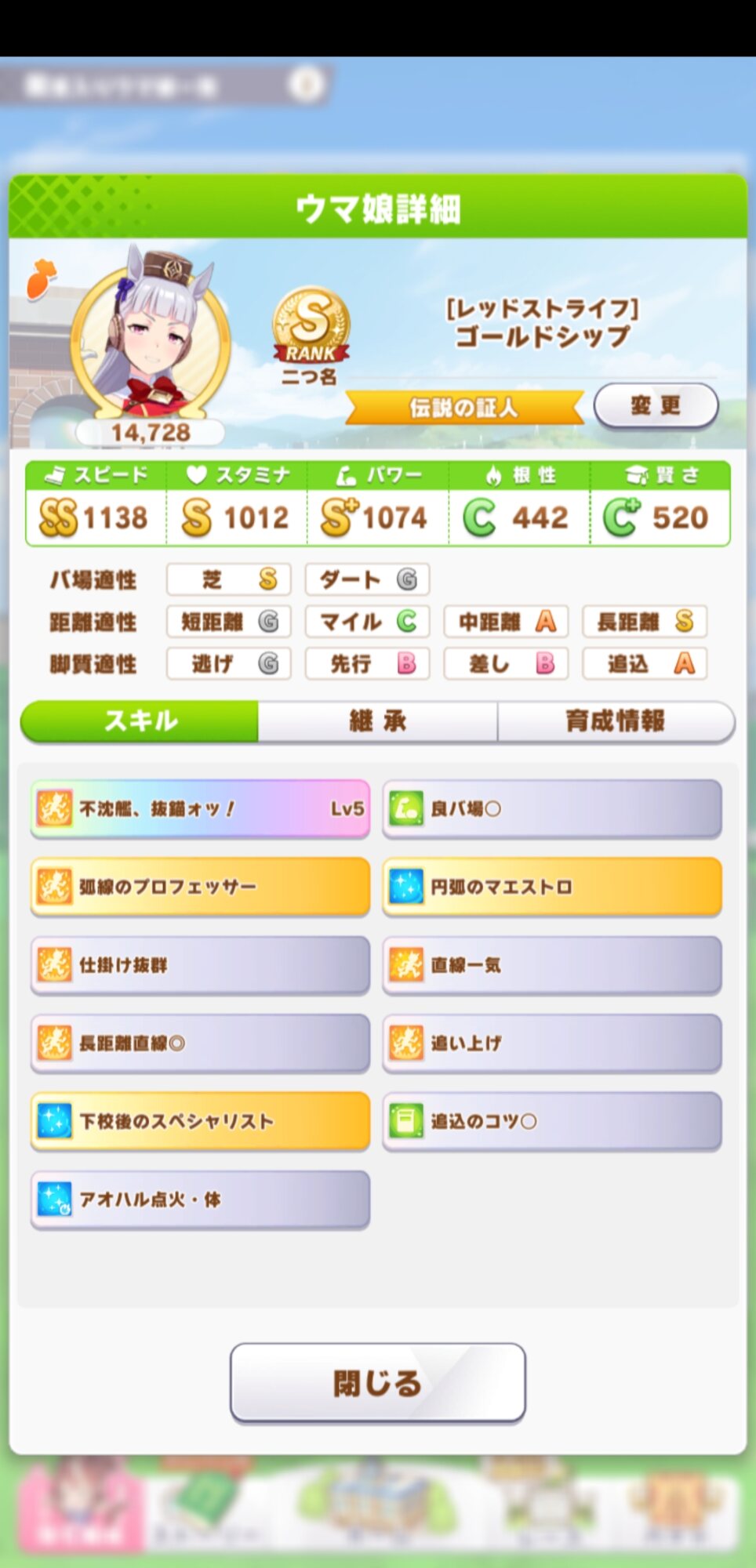756x1568 pixels.
Task: Show 円弧のマエストロ skill info
Action: (552, 887)
